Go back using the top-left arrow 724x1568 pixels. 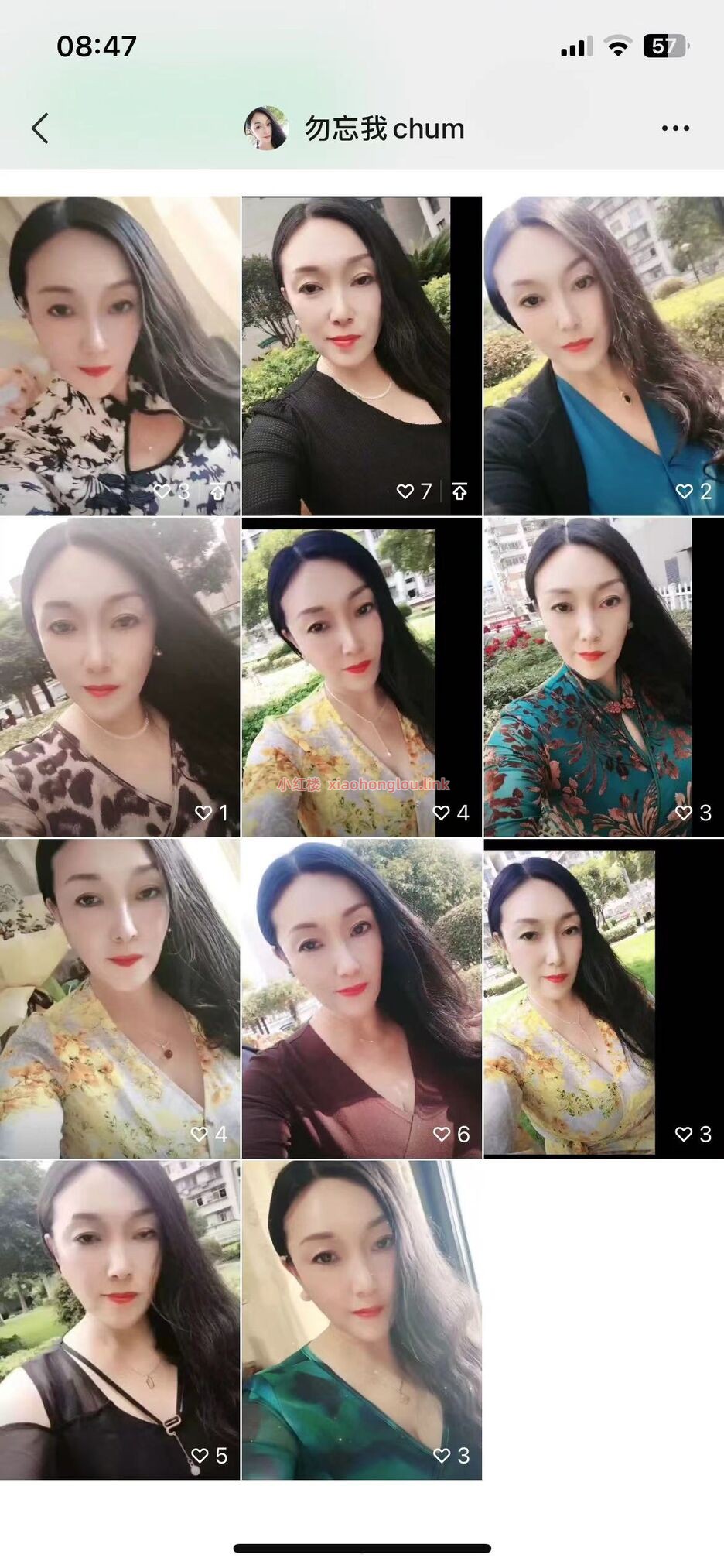point(40,128)
